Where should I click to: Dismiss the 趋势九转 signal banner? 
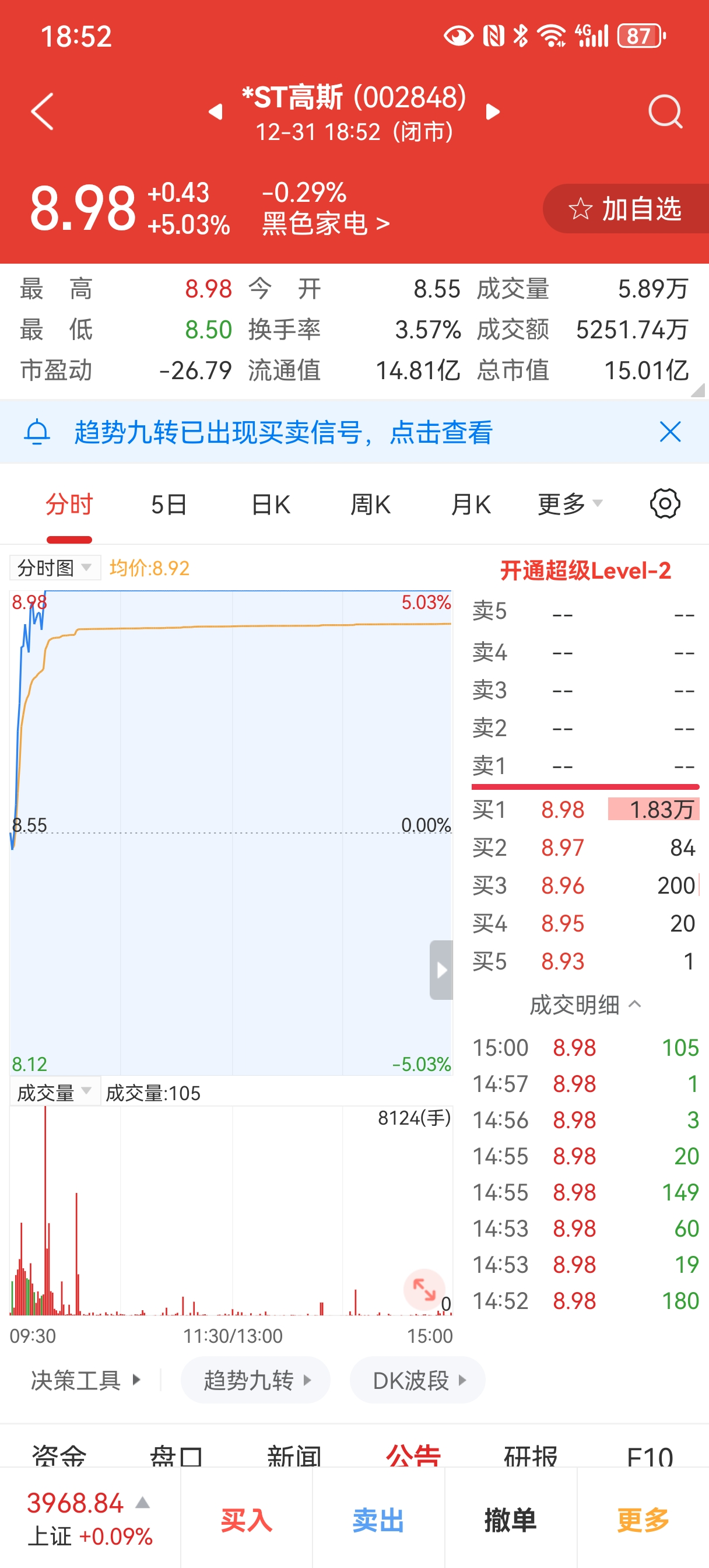[x=670, y=432]
